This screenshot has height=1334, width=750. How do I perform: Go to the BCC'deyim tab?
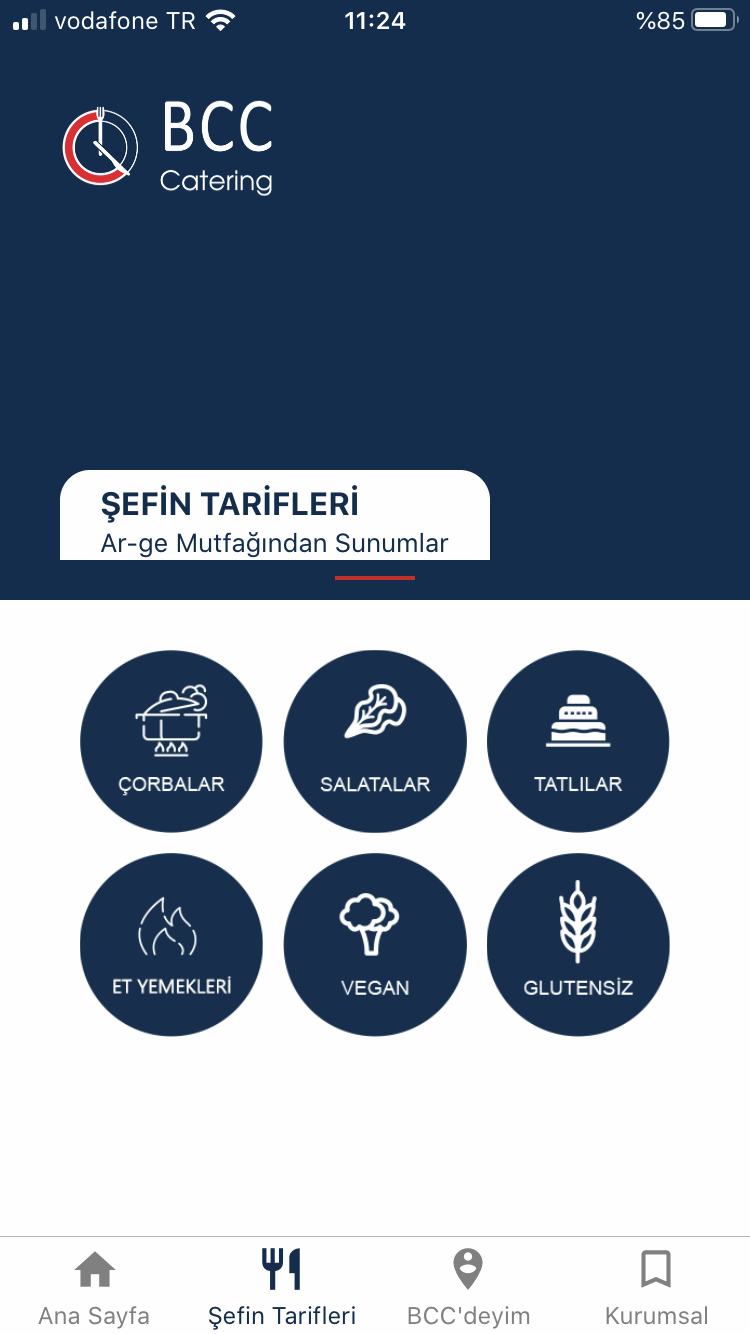468,1287
